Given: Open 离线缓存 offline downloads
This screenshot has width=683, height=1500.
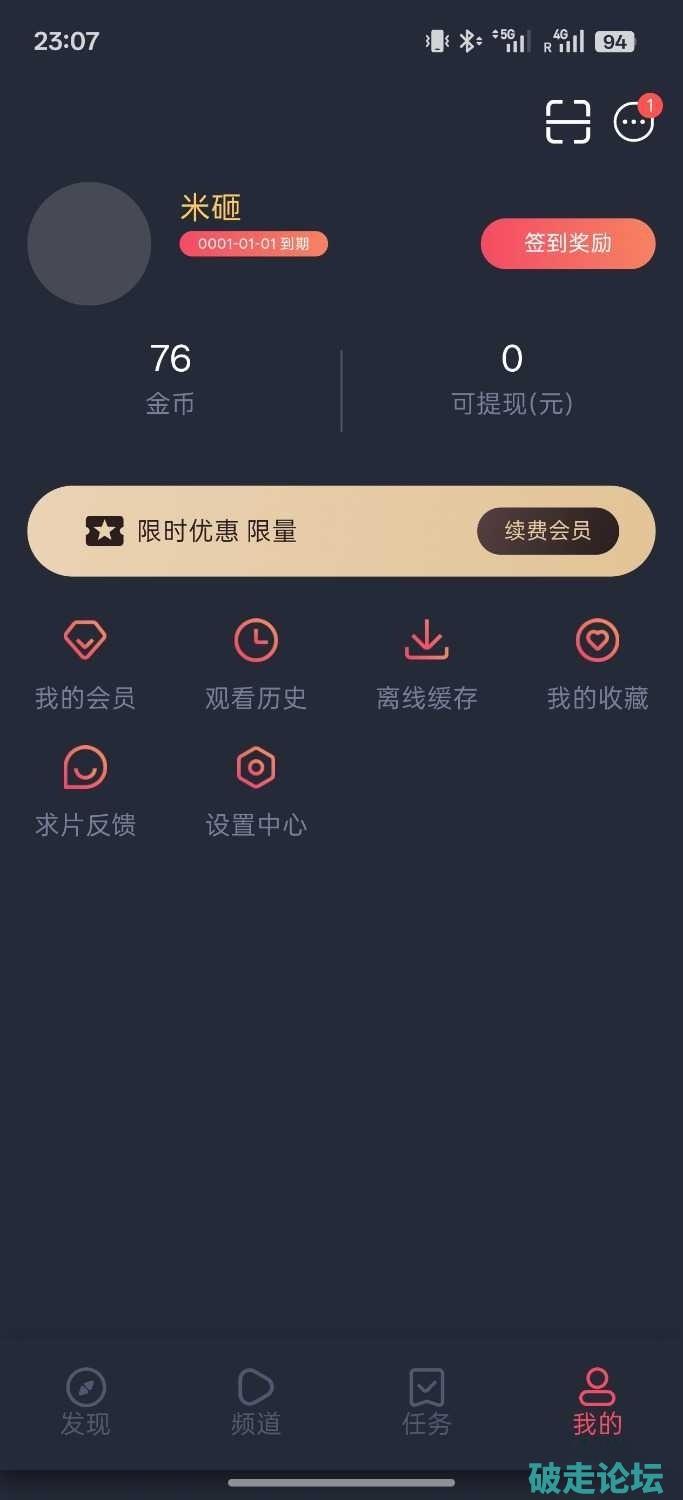Looking at the screenshot, I should [x=427, y=664].
